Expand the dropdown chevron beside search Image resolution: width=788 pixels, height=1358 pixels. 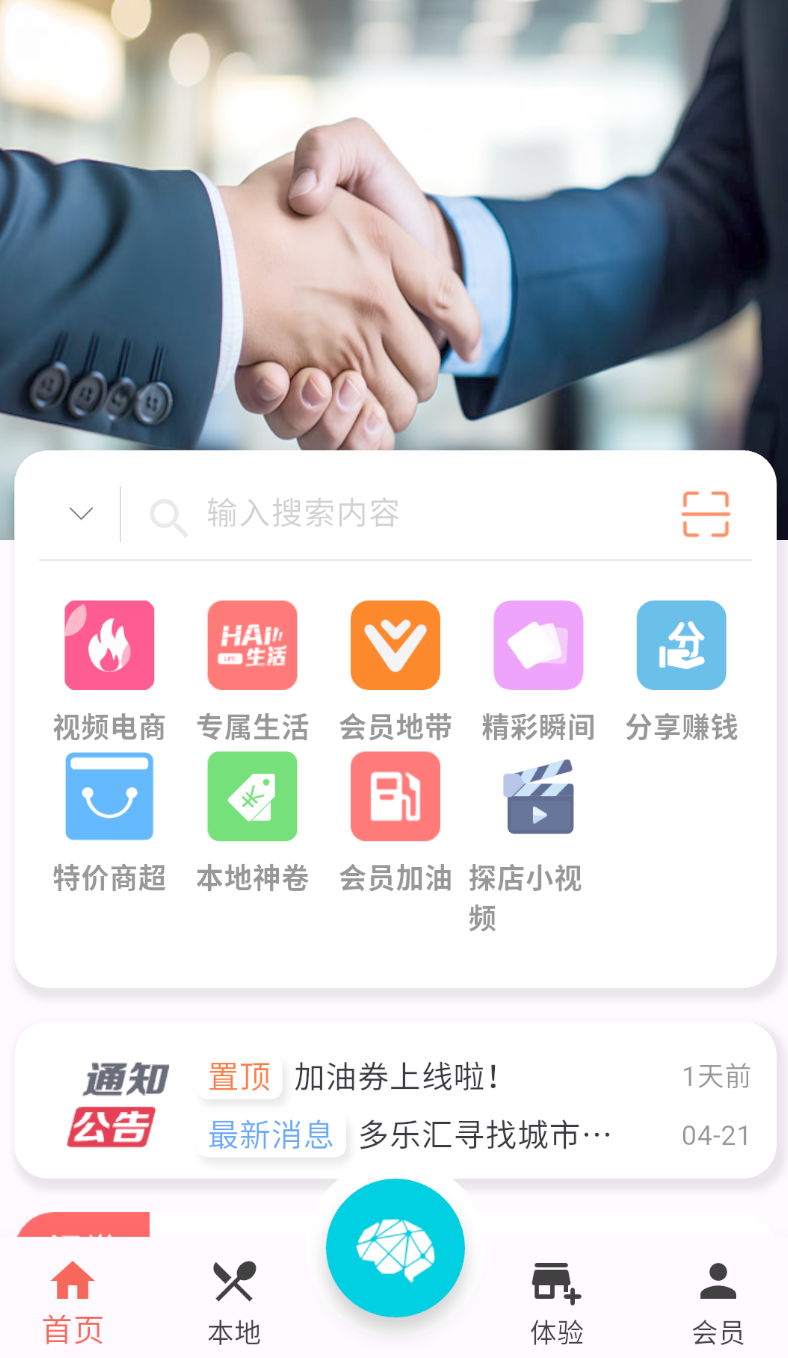point(81,514)
